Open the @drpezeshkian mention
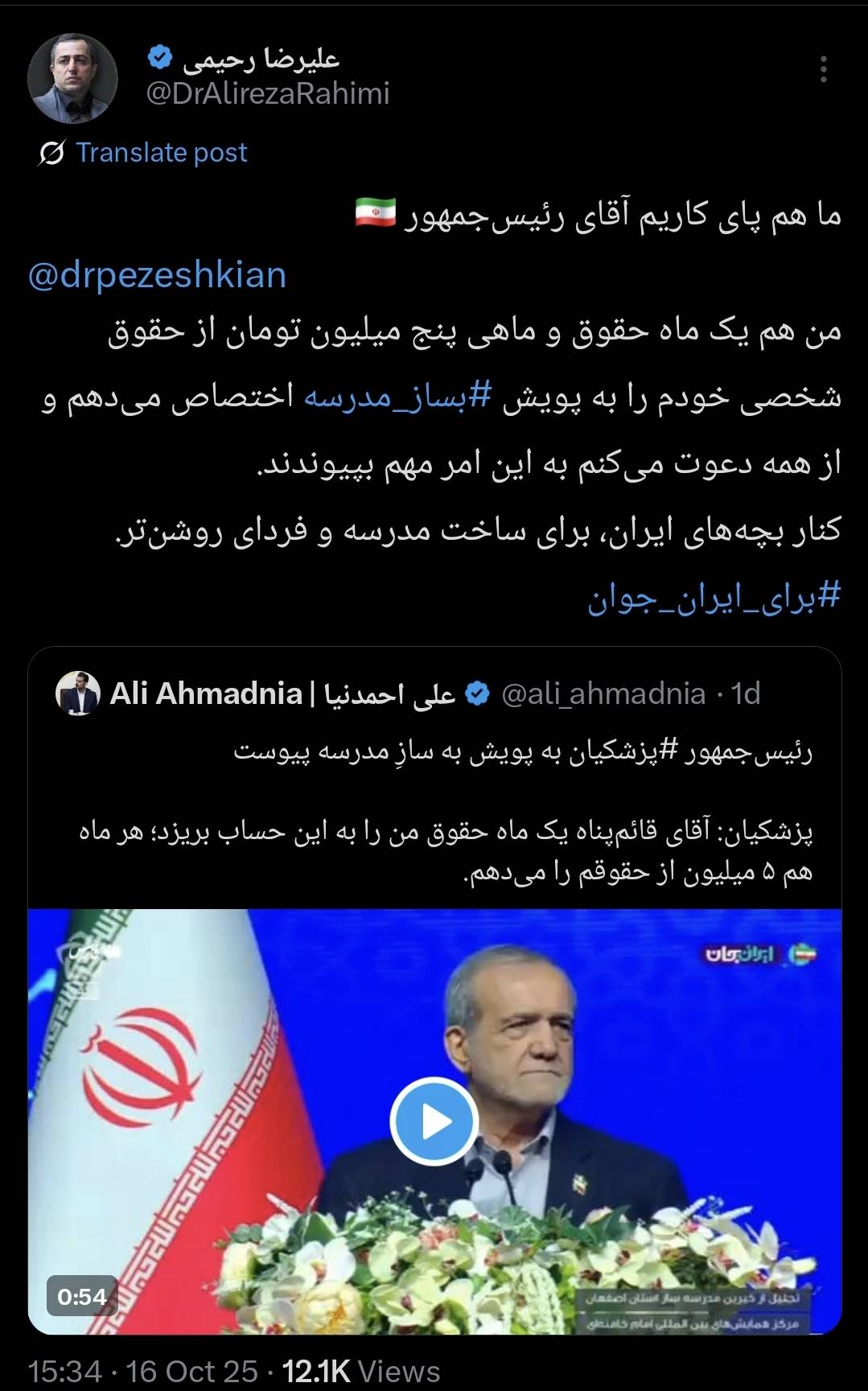Viewport: 868px width, 1391px height. 158,275
